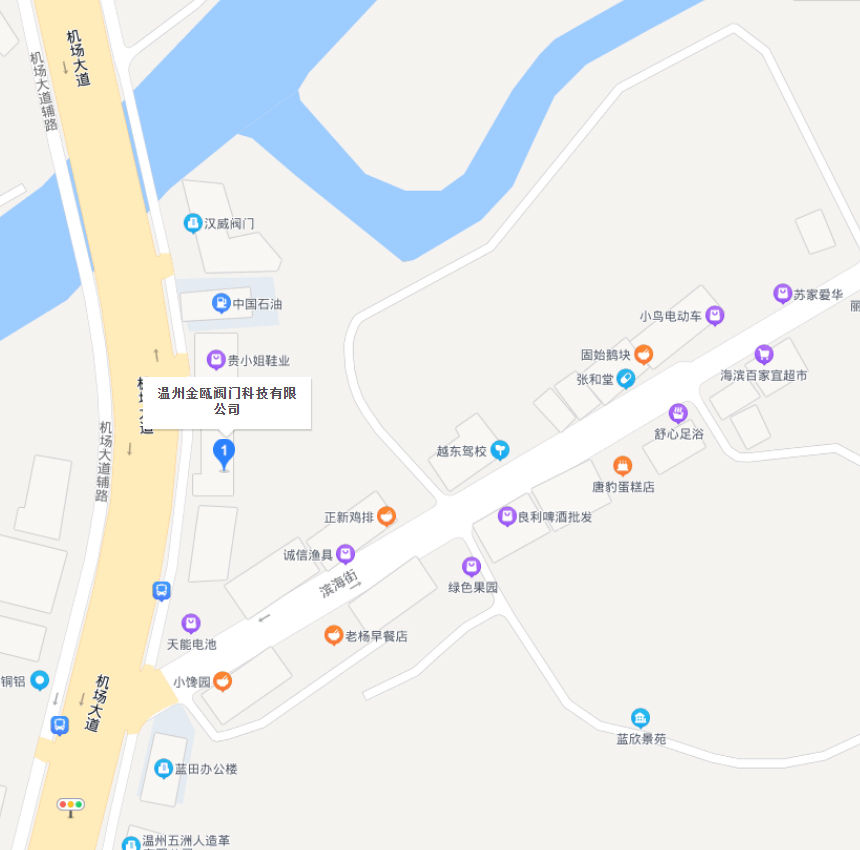Image resolution: width=860 pixels, height=850 pixels.
Task: Tap the blue marker numbered 1
Action: [225, 454]
